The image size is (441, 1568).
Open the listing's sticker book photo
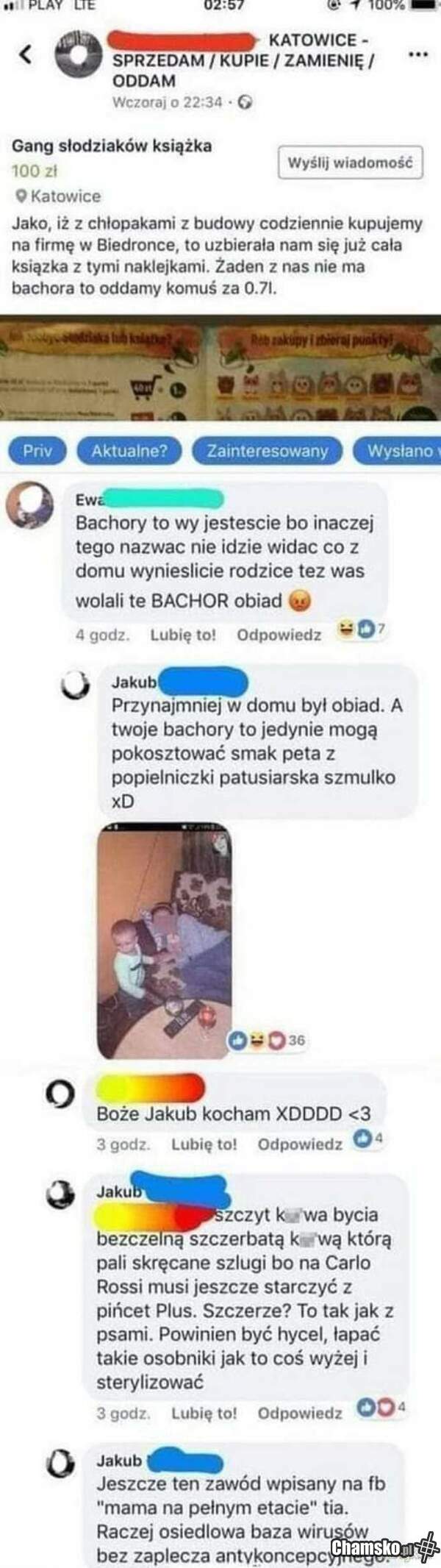(220, 369)
